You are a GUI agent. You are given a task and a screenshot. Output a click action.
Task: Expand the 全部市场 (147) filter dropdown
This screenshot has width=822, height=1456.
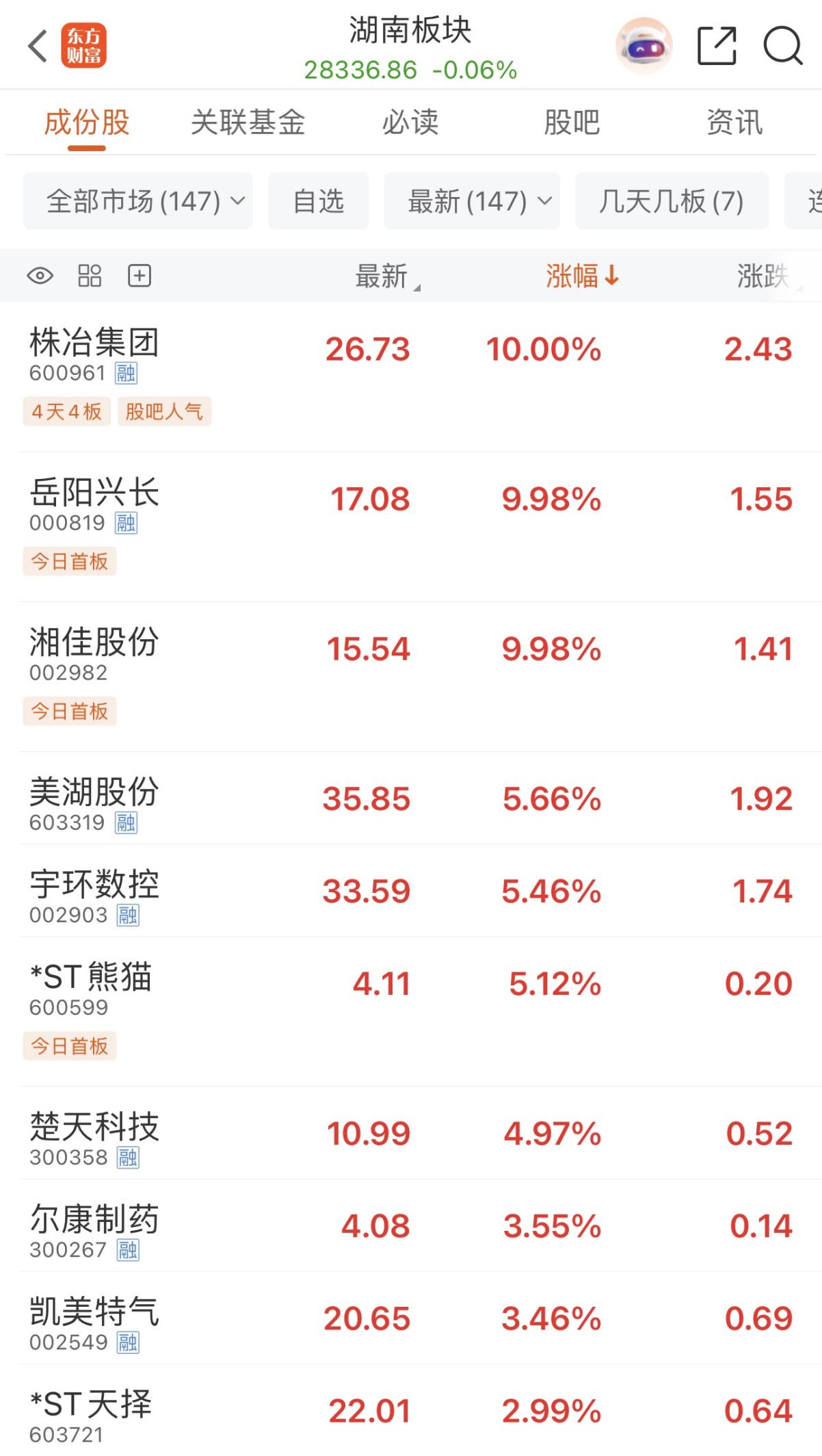(x=137, y=200)
